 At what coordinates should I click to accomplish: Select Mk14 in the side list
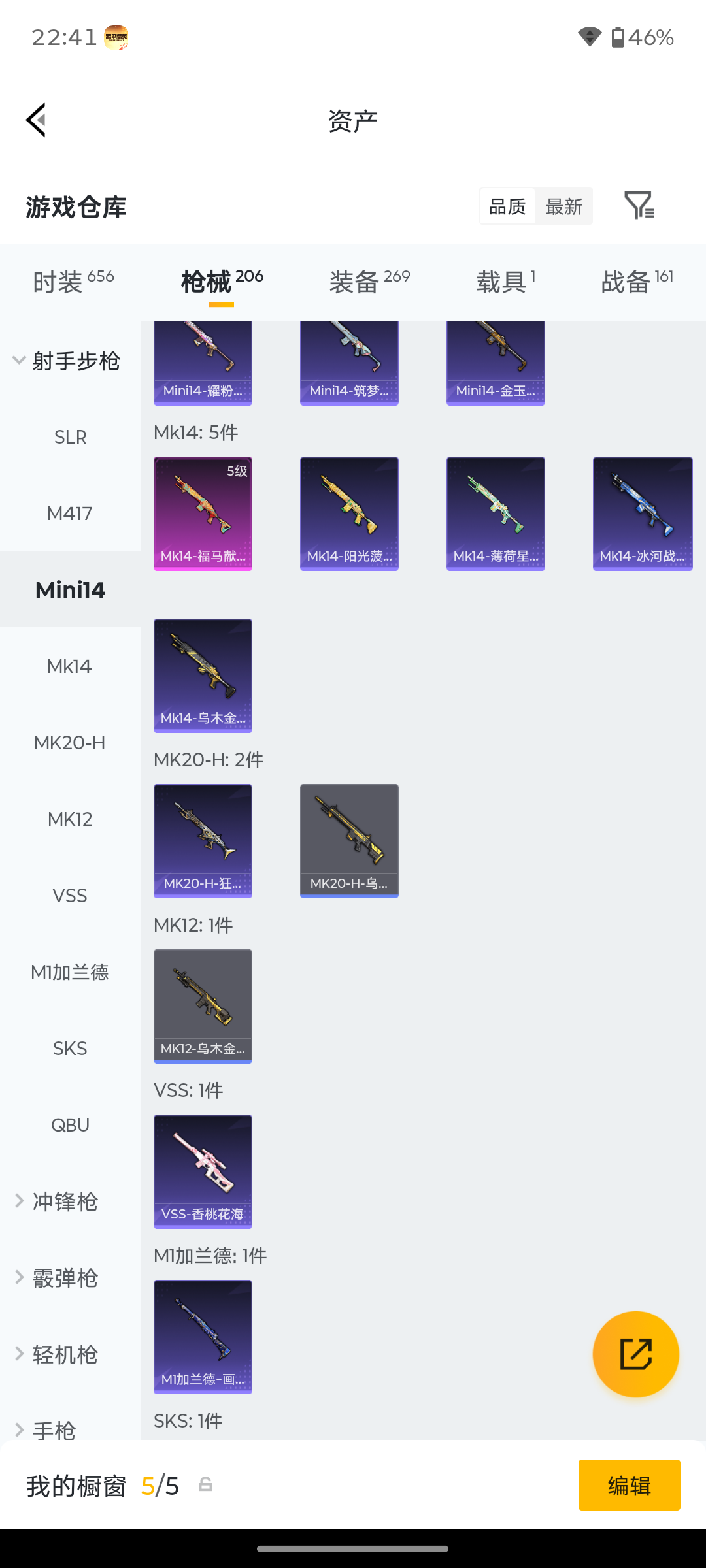(x=70, y=666)
